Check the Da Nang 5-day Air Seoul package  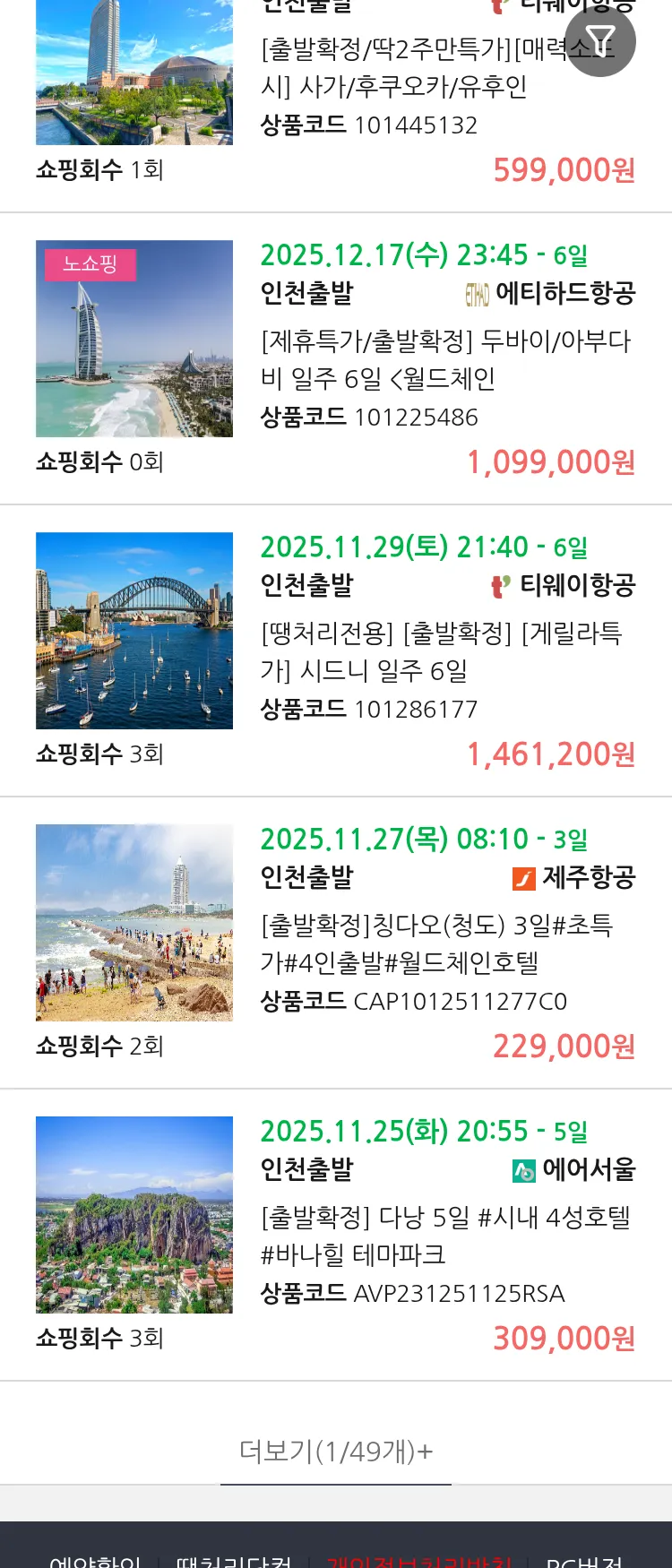pos(445,1236)
